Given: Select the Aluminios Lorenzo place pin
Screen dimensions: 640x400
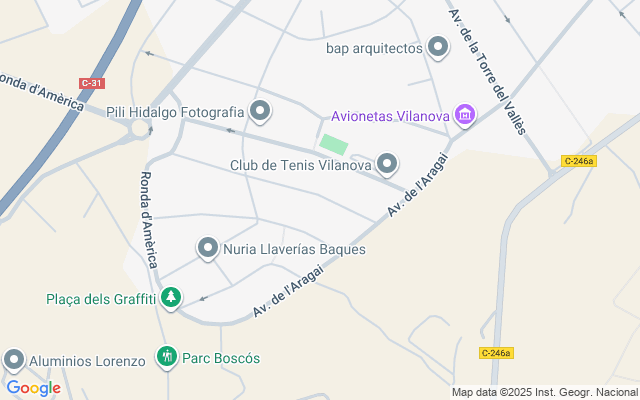Looking at the screenshot, I should [x=14, y=359].
